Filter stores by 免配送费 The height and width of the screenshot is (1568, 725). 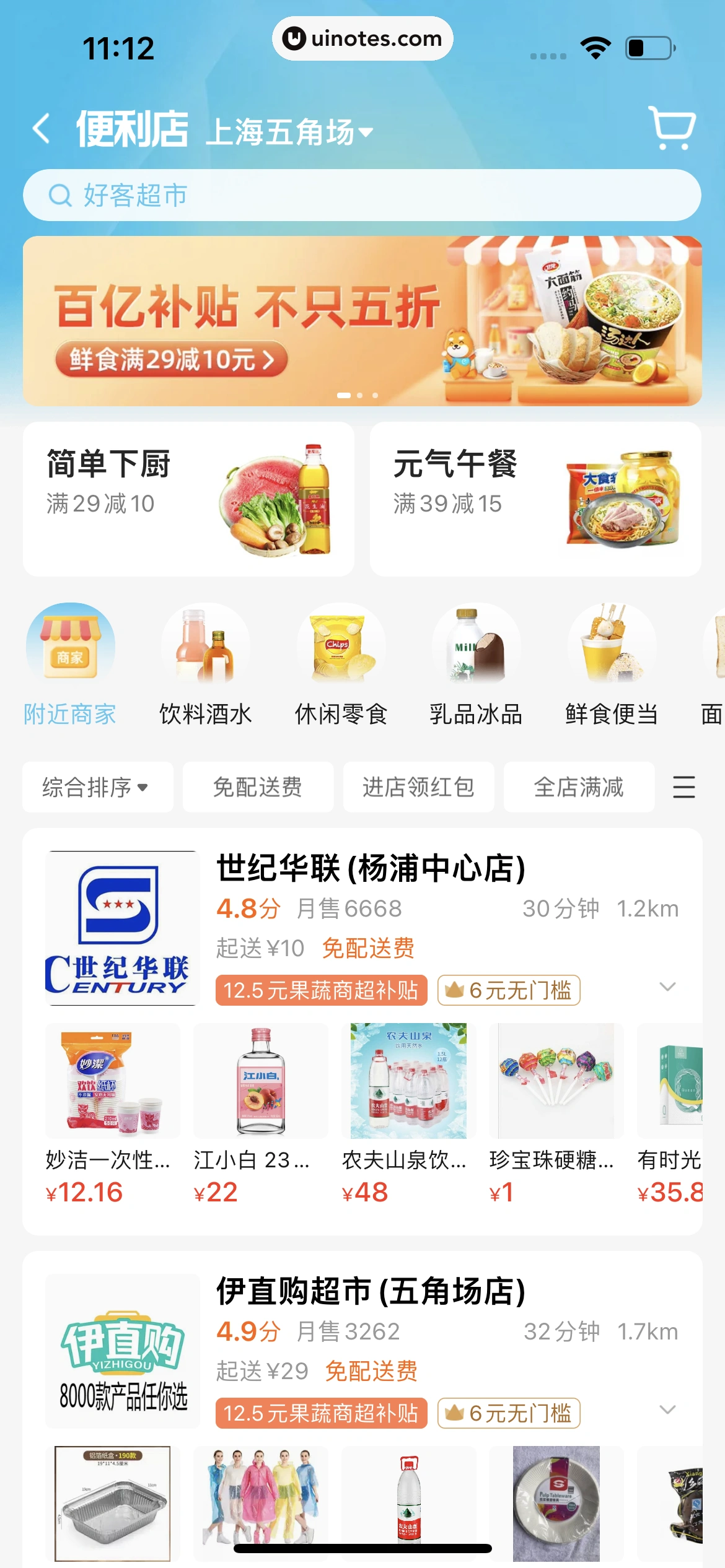(258, 787)
